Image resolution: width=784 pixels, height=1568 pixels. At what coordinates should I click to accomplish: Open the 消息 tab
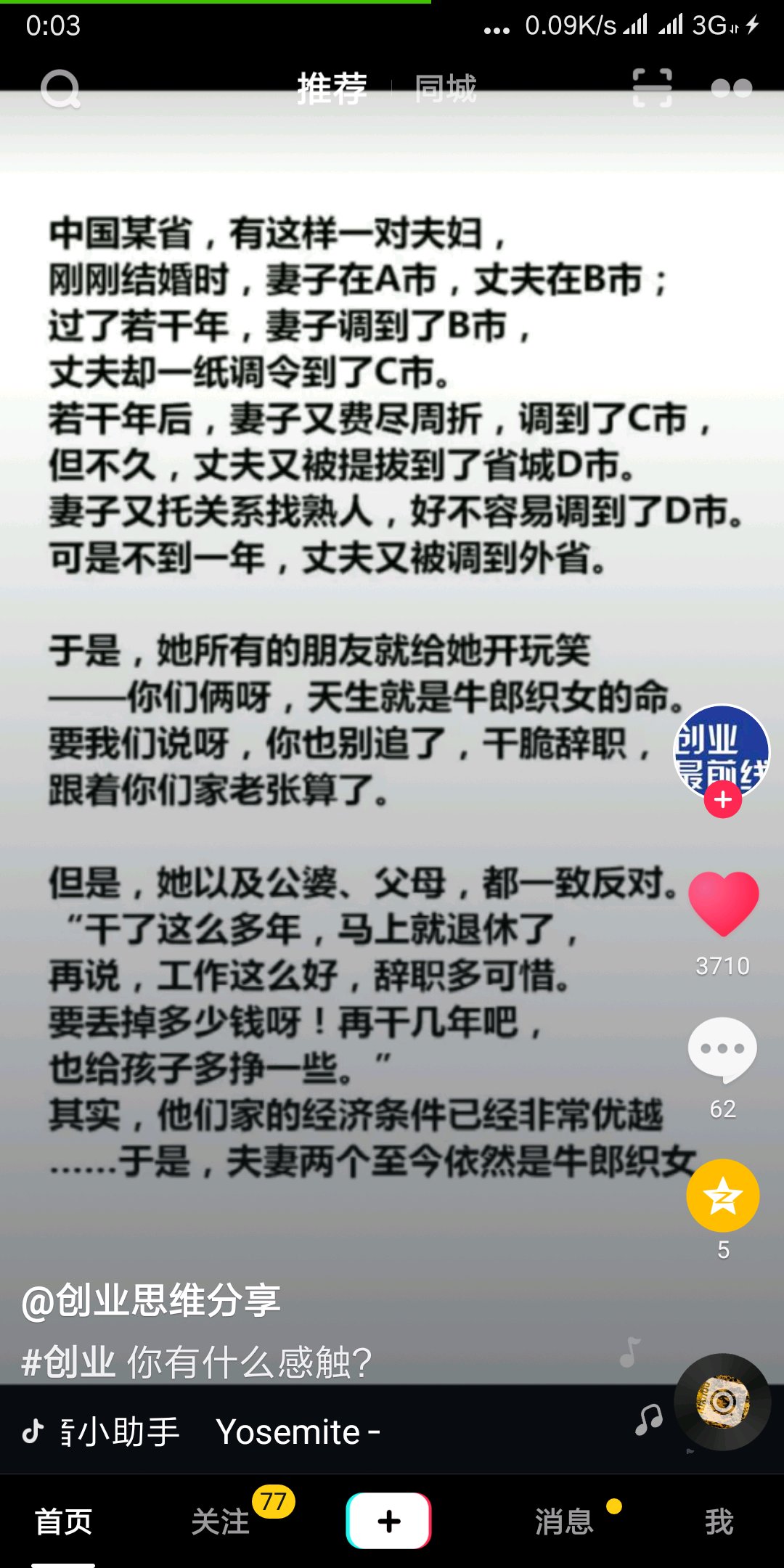click(x=564, y=1521)
